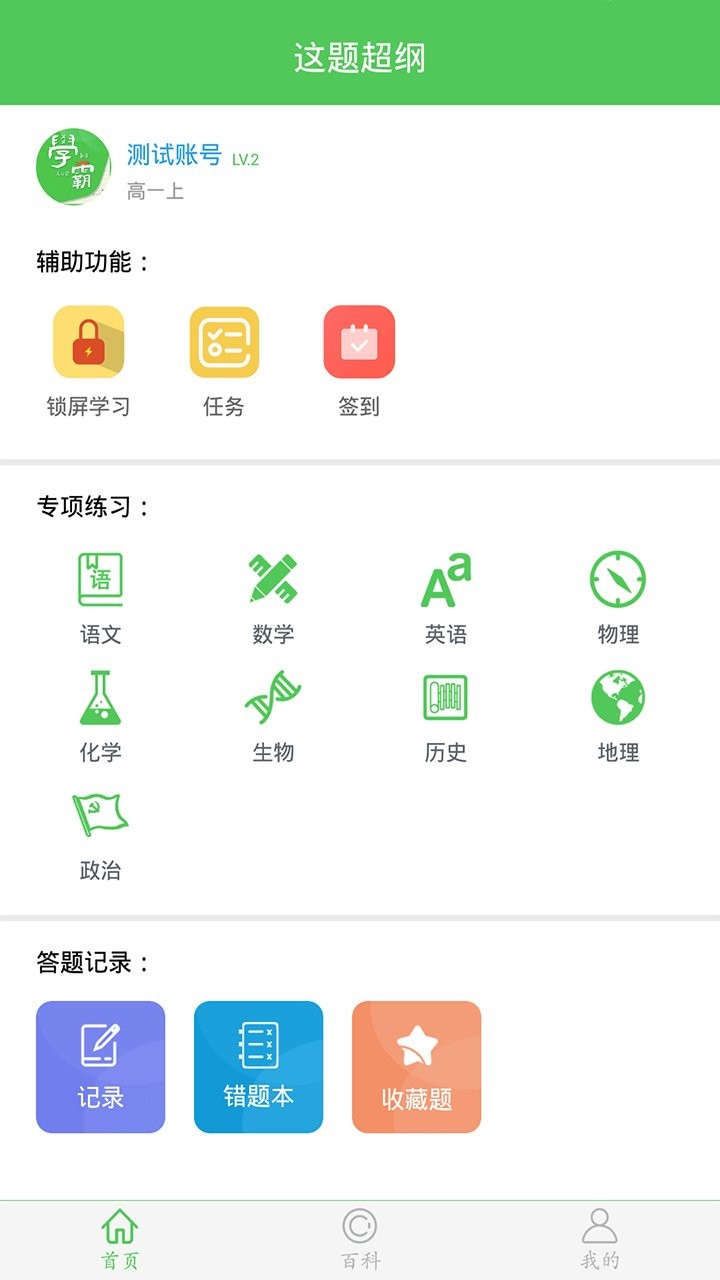This screenshot has height=1280, width=720.
Task: Select the 数学 math practice icon
Action: coord(272,578)
